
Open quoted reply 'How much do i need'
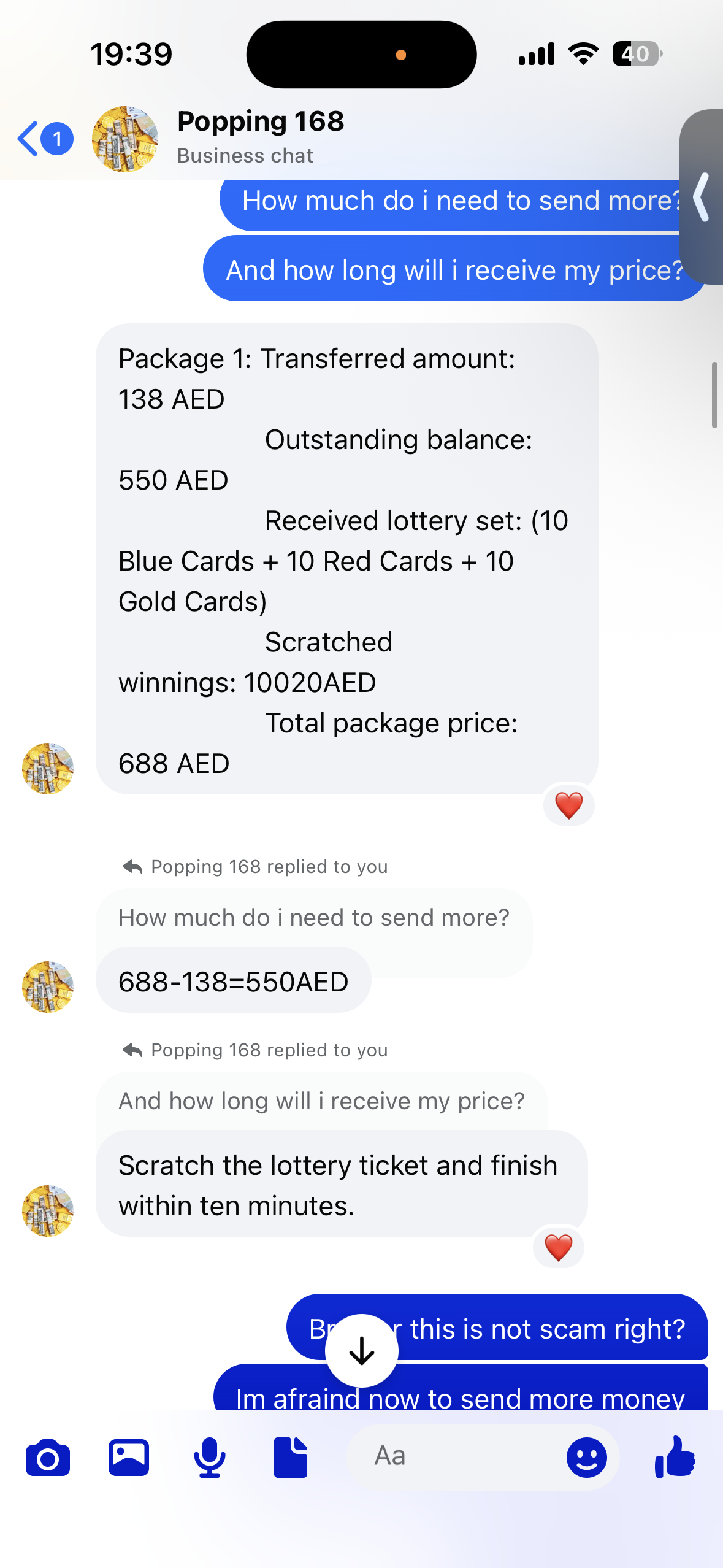(x=313, y=918)
